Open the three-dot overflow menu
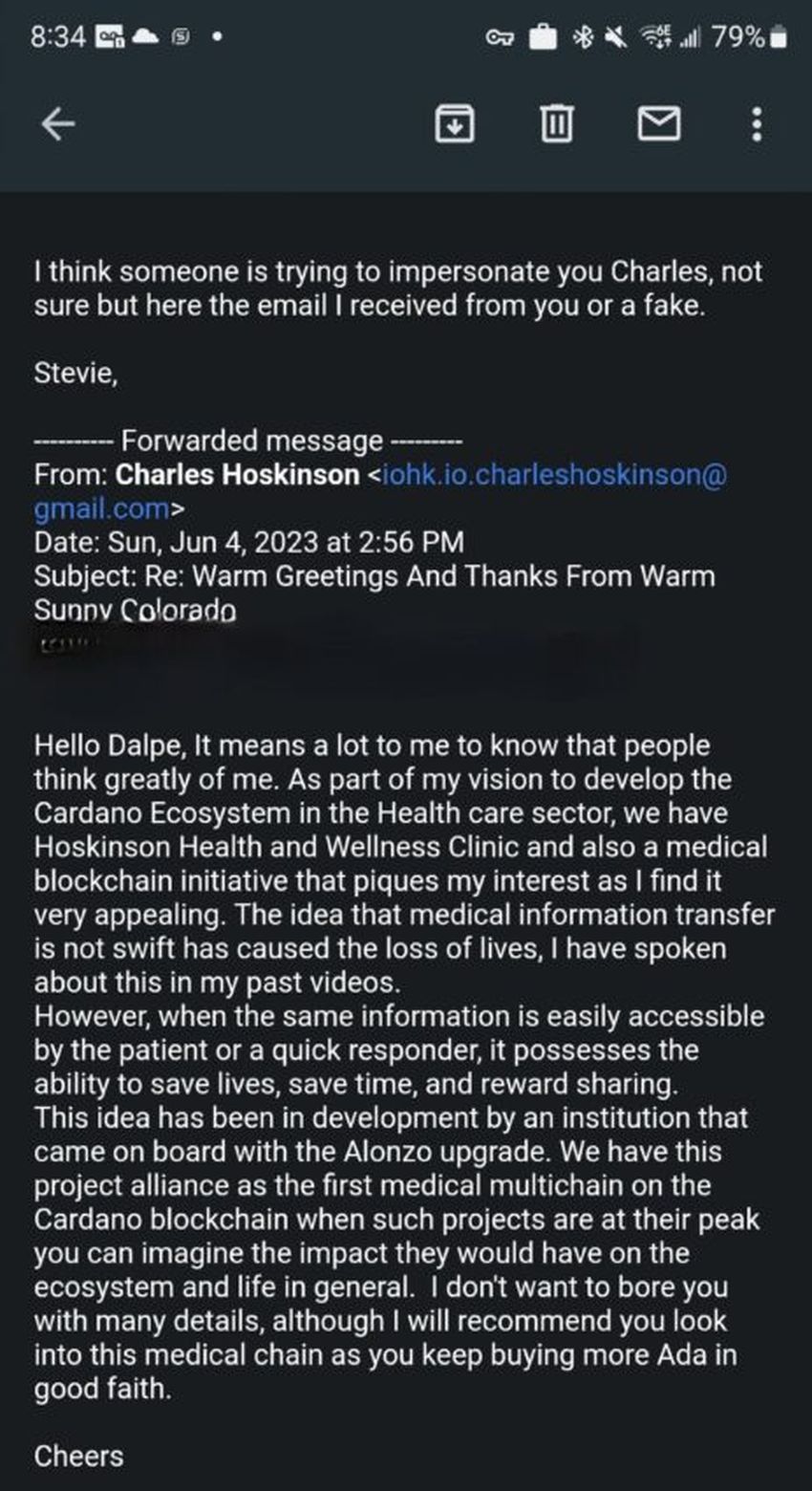Screen dimensions: 812x1491 (757, 123)
